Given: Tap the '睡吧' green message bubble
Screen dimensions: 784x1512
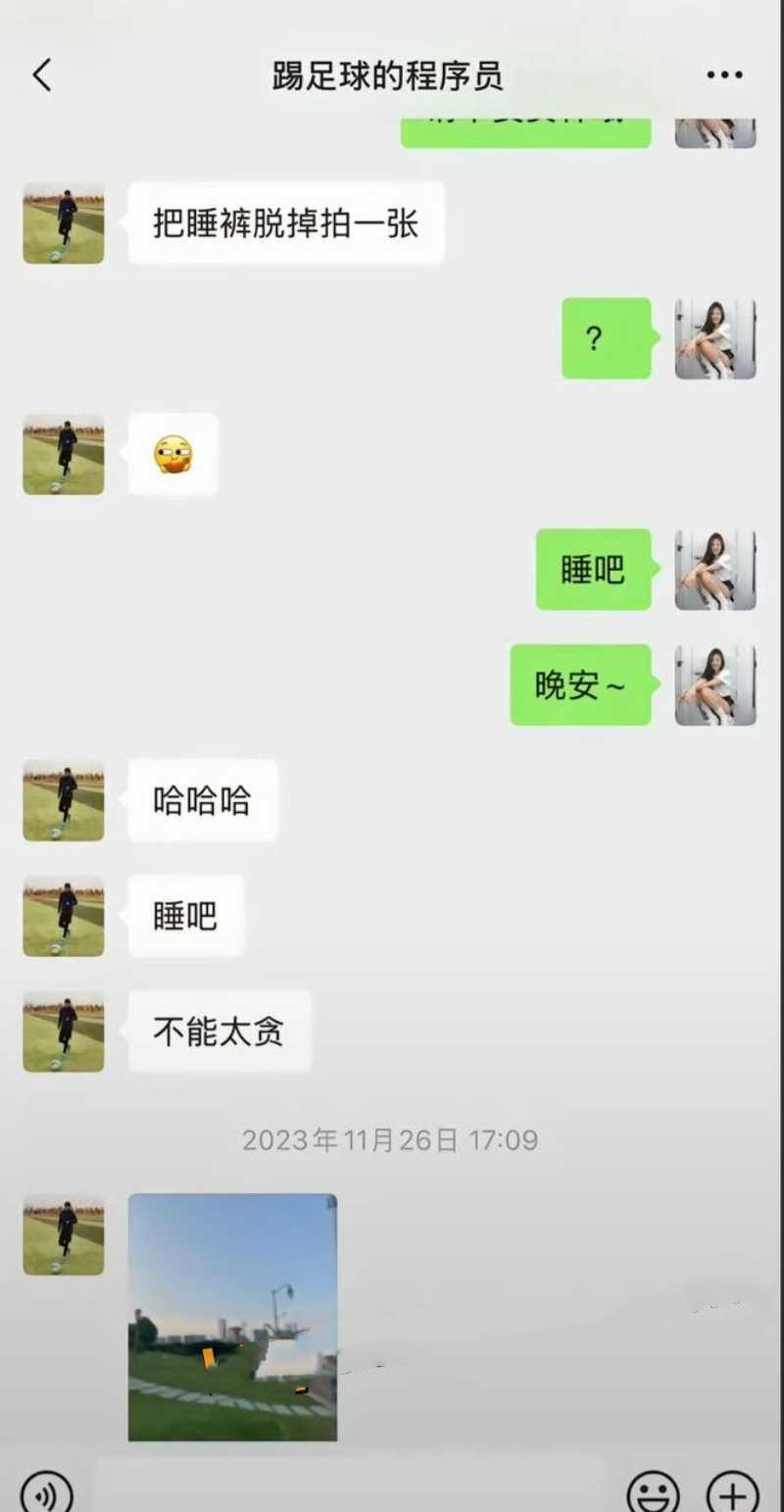Looking at the screenshot, I should (x=593, y=570).
